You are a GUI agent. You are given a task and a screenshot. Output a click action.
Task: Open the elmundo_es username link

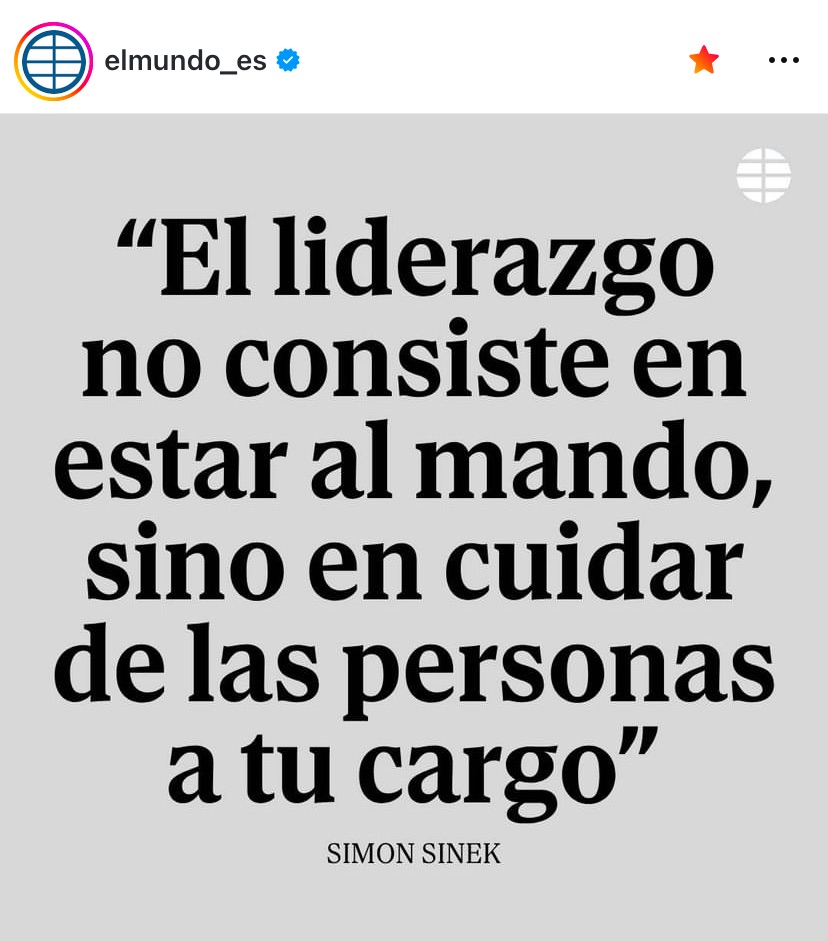click(x=185, y=61)
